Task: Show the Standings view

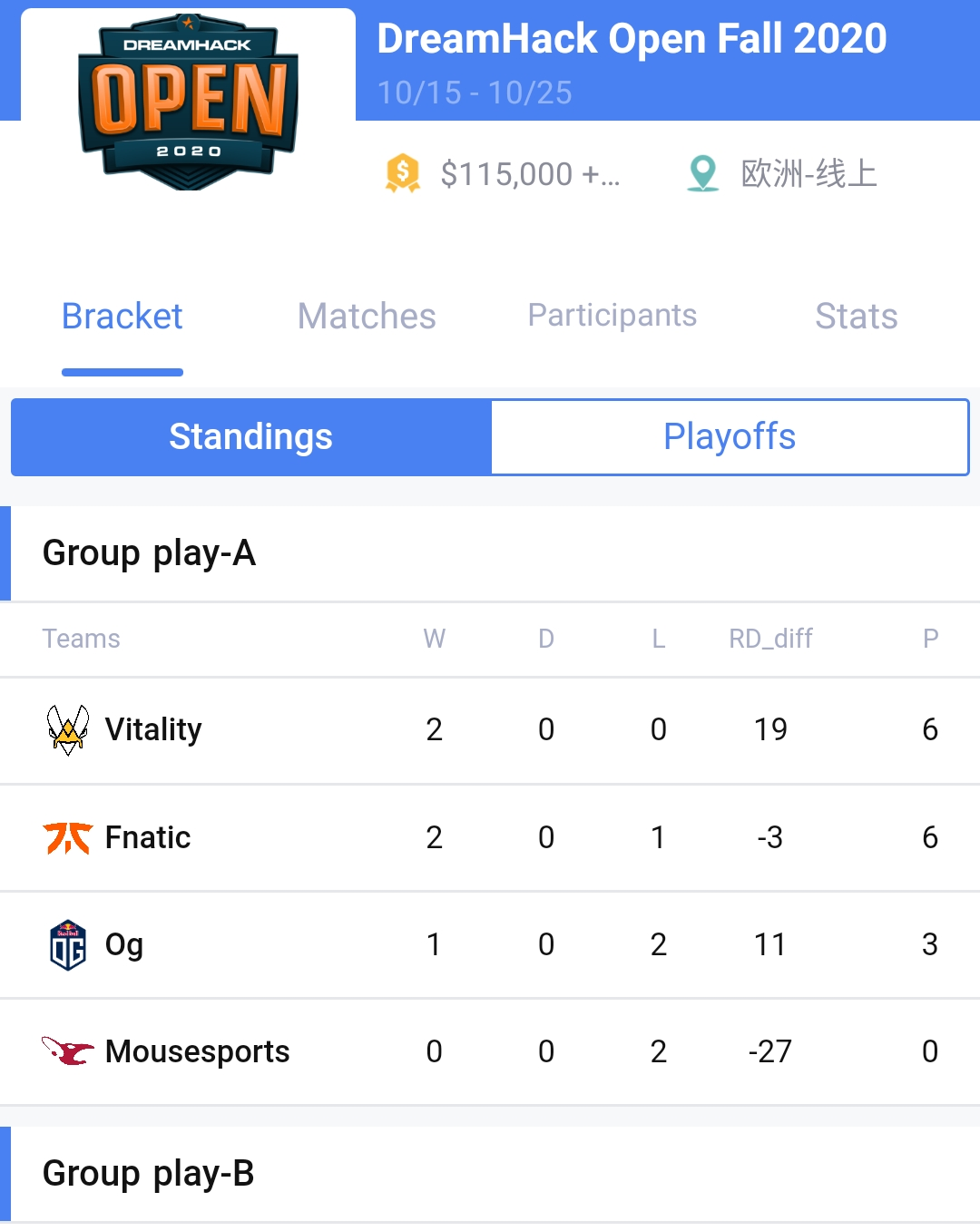Action: click(251, 437)
